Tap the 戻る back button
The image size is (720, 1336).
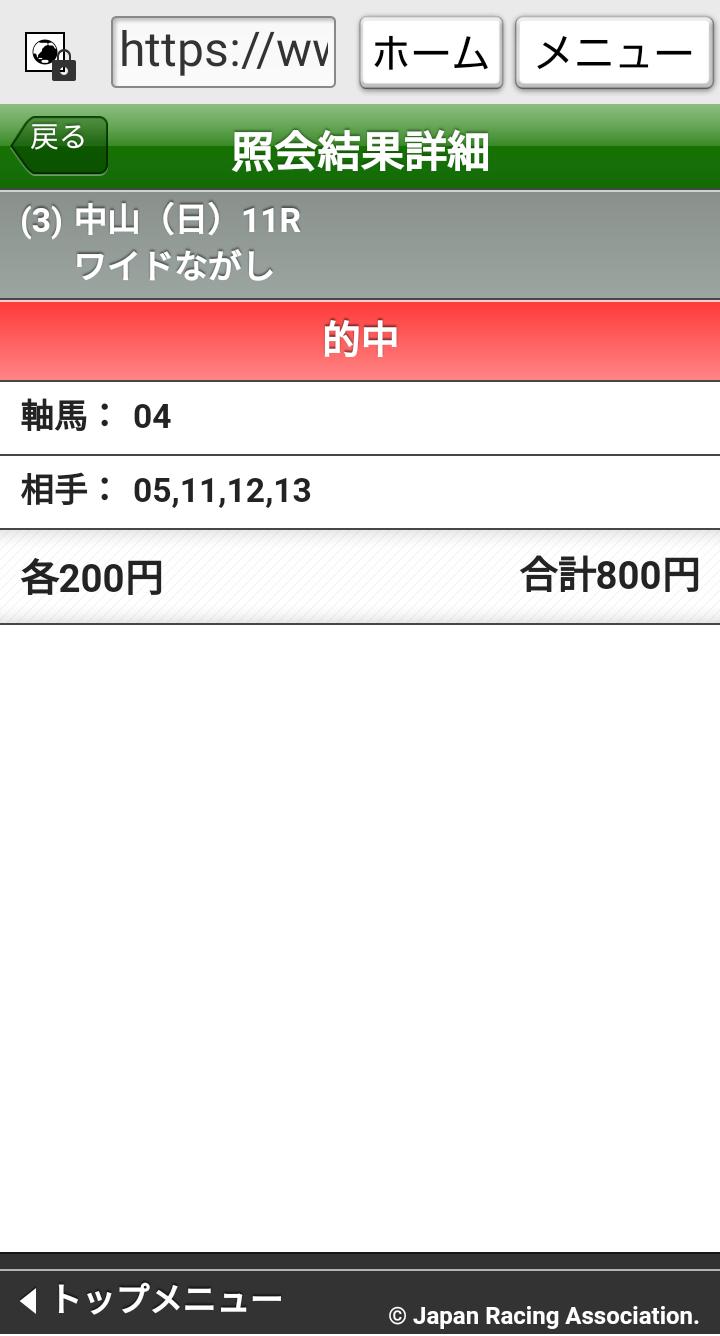click(60, 145)
